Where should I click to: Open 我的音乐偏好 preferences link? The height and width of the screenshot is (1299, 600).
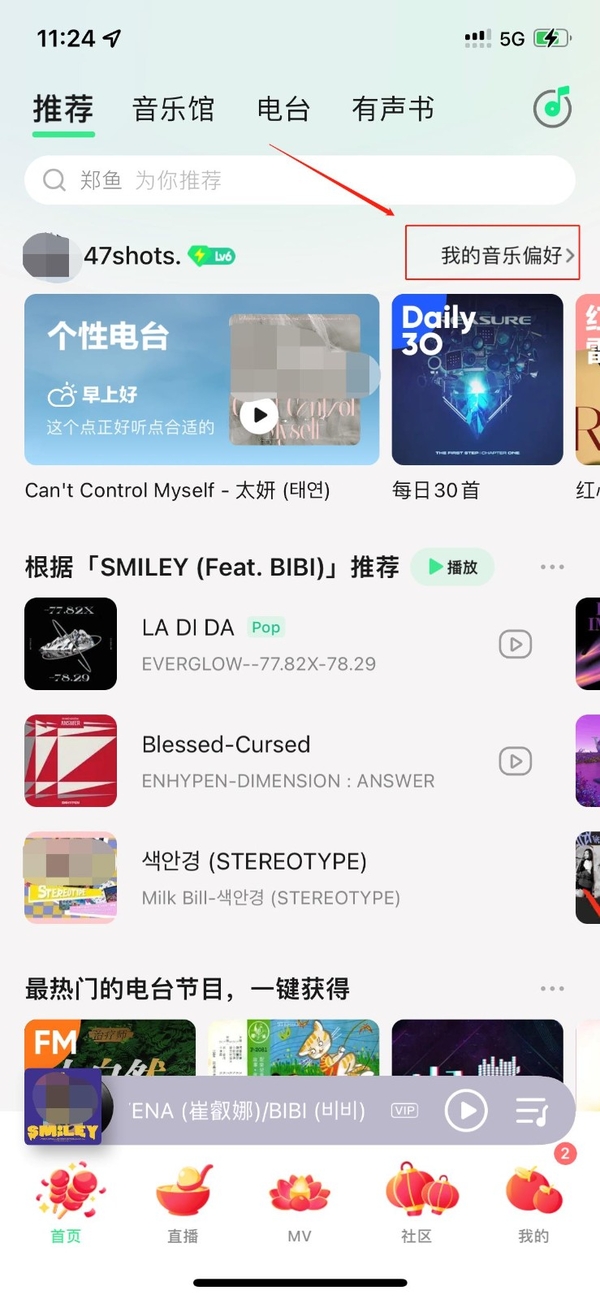click(507, 255)
